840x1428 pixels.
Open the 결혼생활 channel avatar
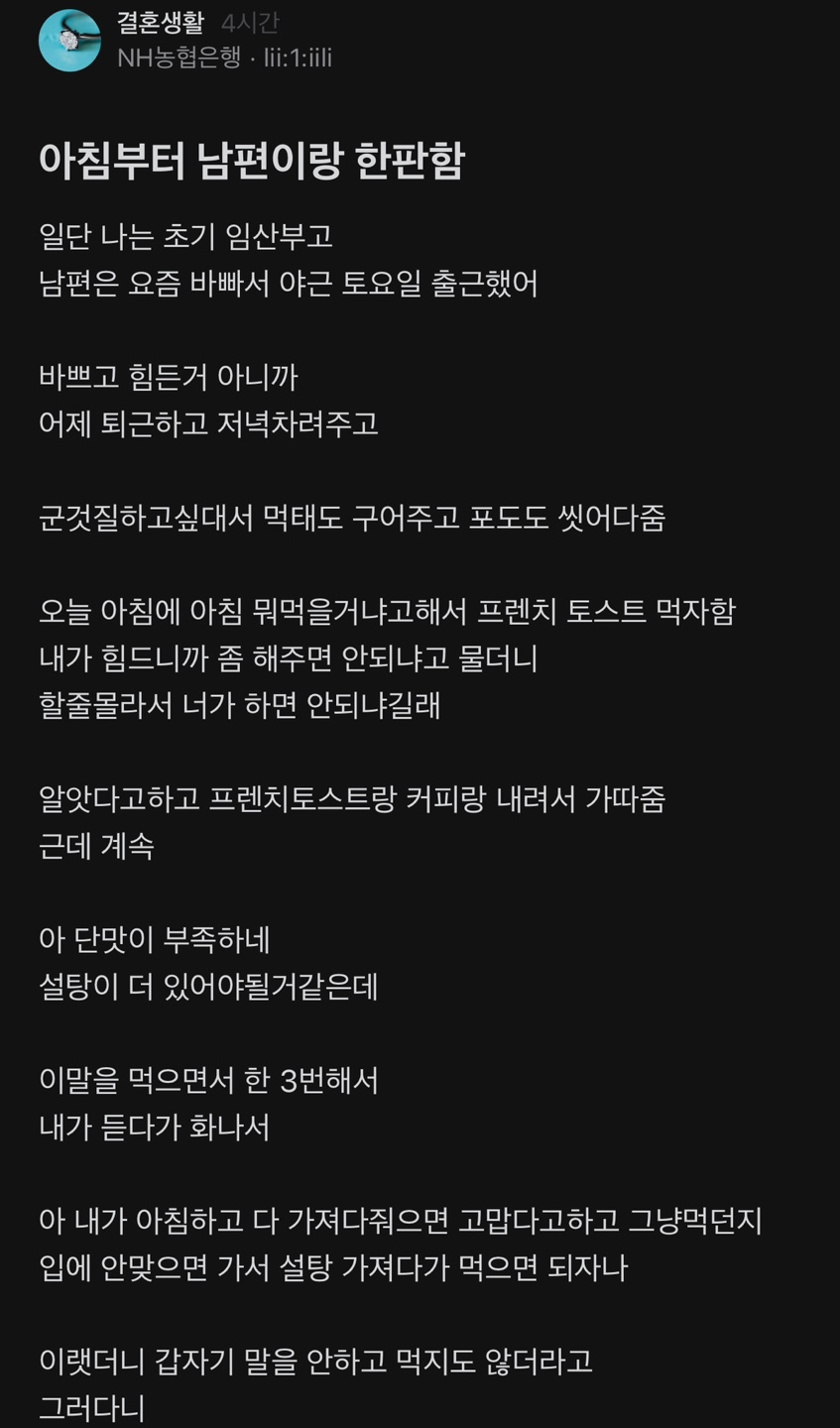[x=69, y=41]
